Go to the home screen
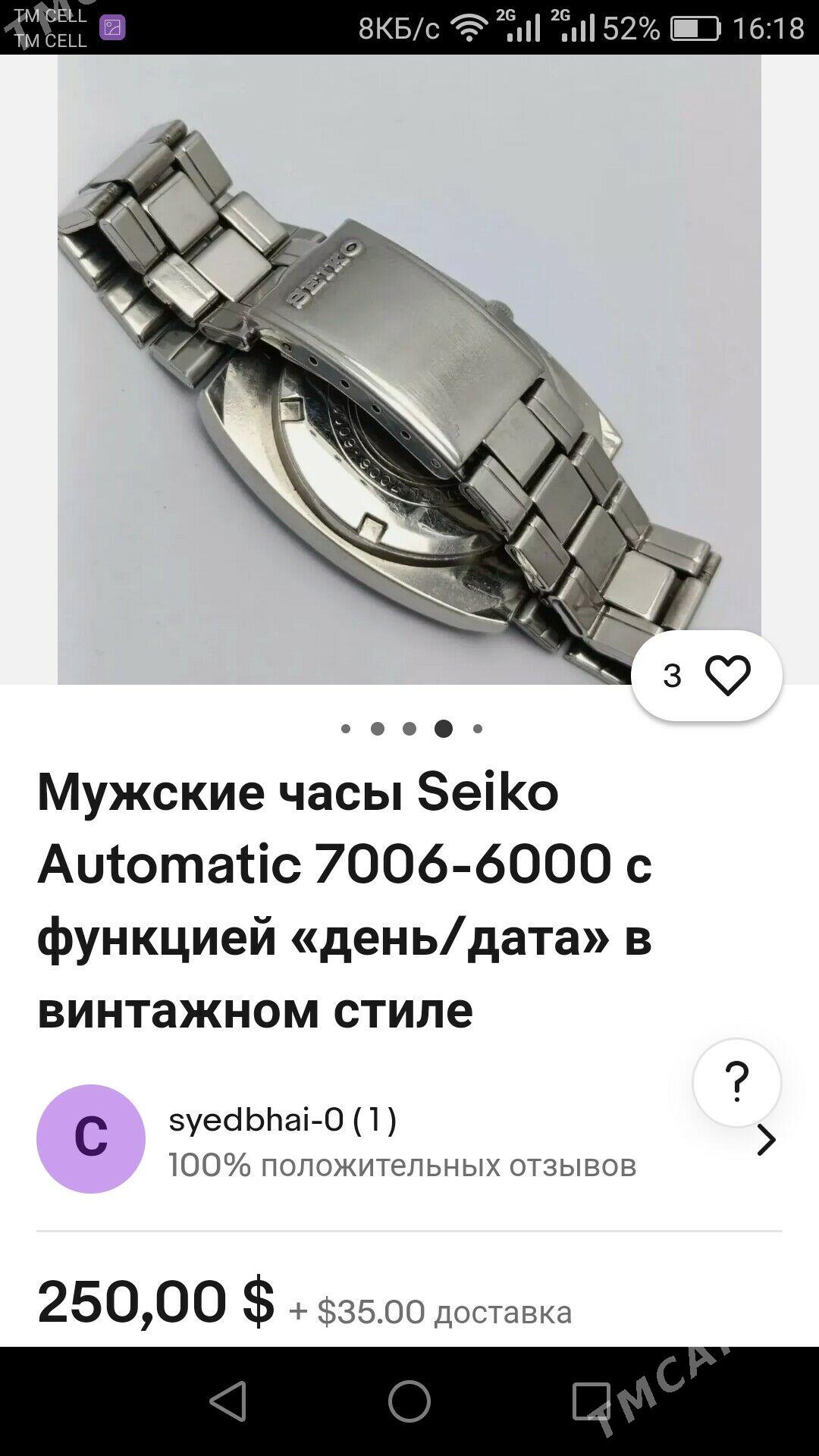 [x=409, y=1401]
